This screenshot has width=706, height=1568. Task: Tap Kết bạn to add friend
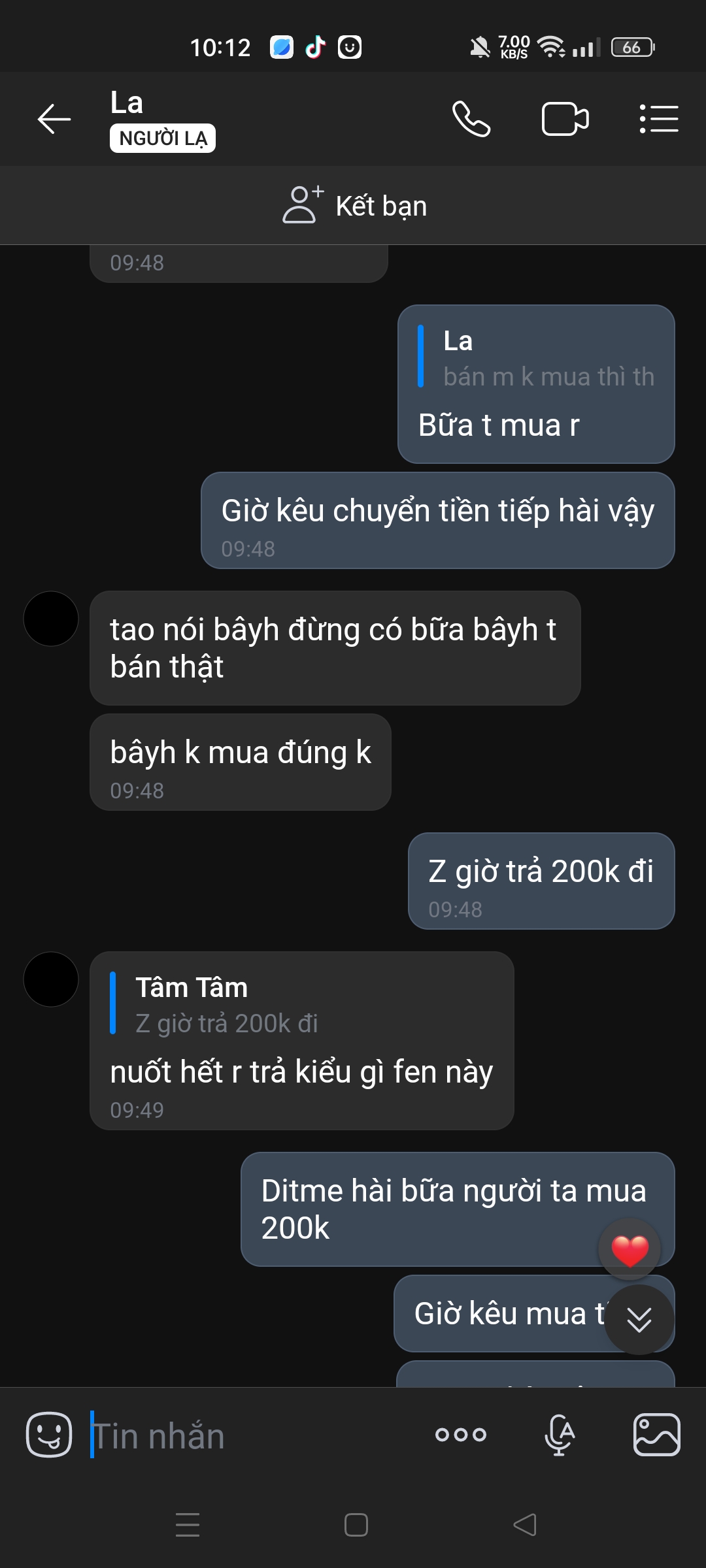click(x=354, y=206)
